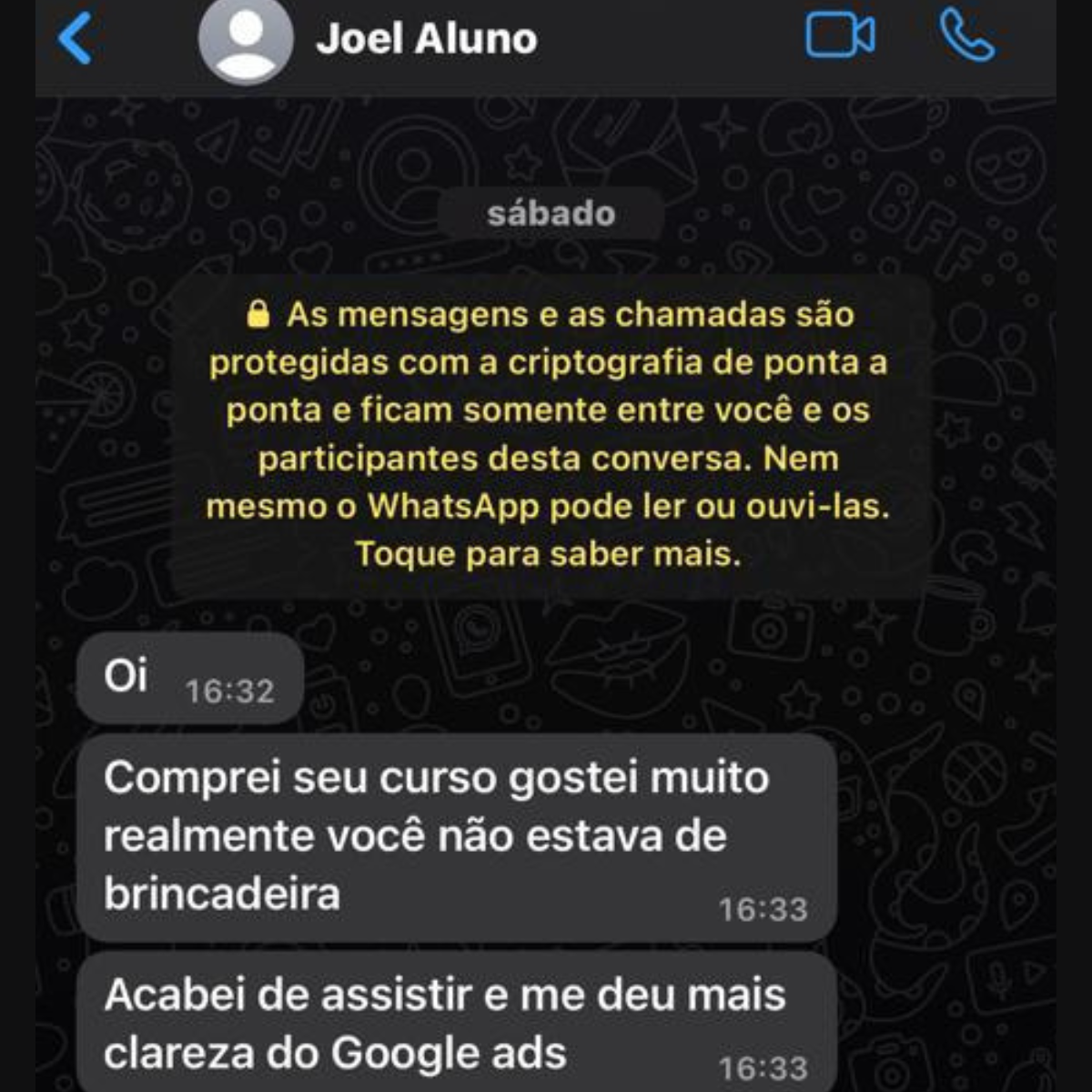Go back to the chat list

tap(76, 39)
